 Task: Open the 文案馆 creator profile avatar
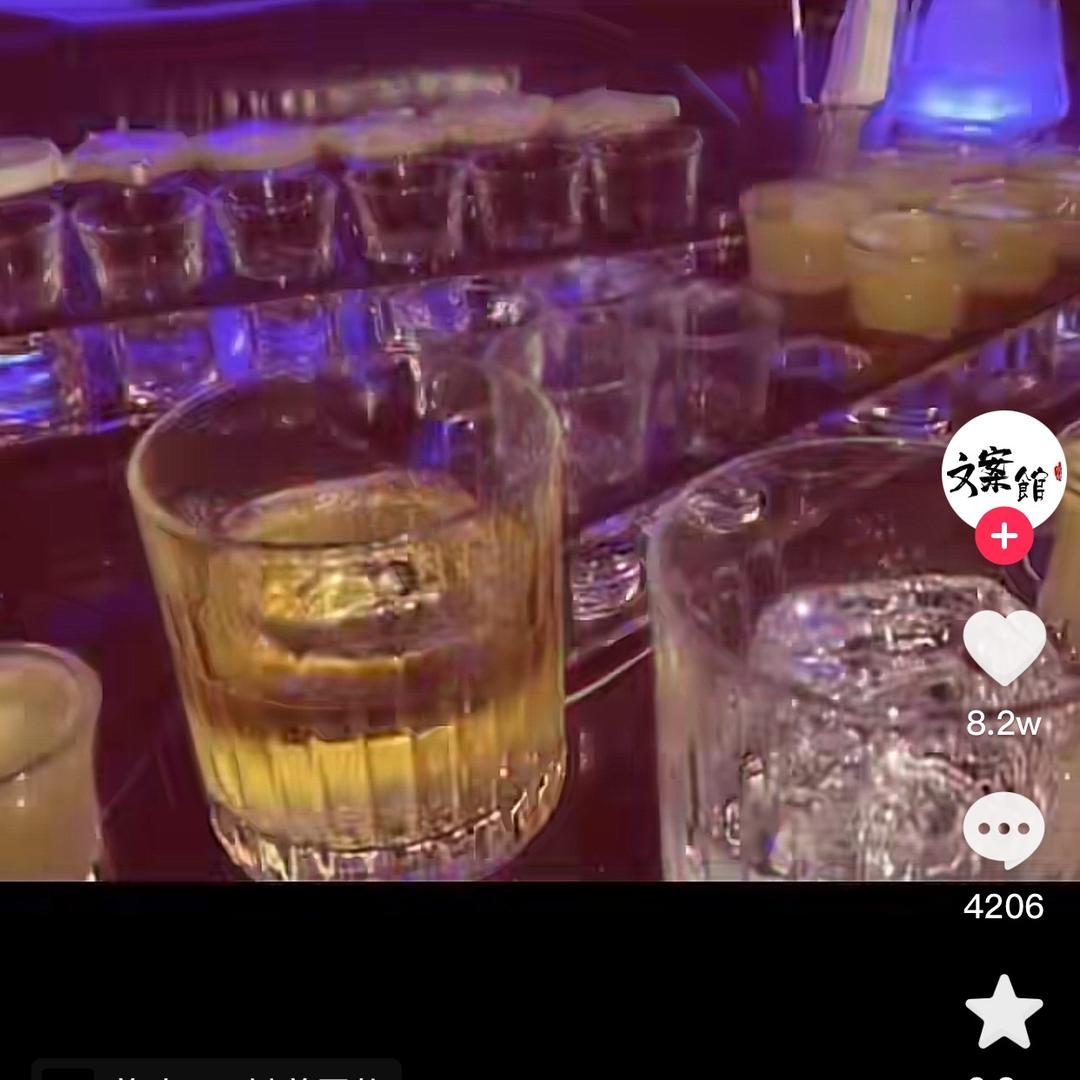(x=1003, y=470)
